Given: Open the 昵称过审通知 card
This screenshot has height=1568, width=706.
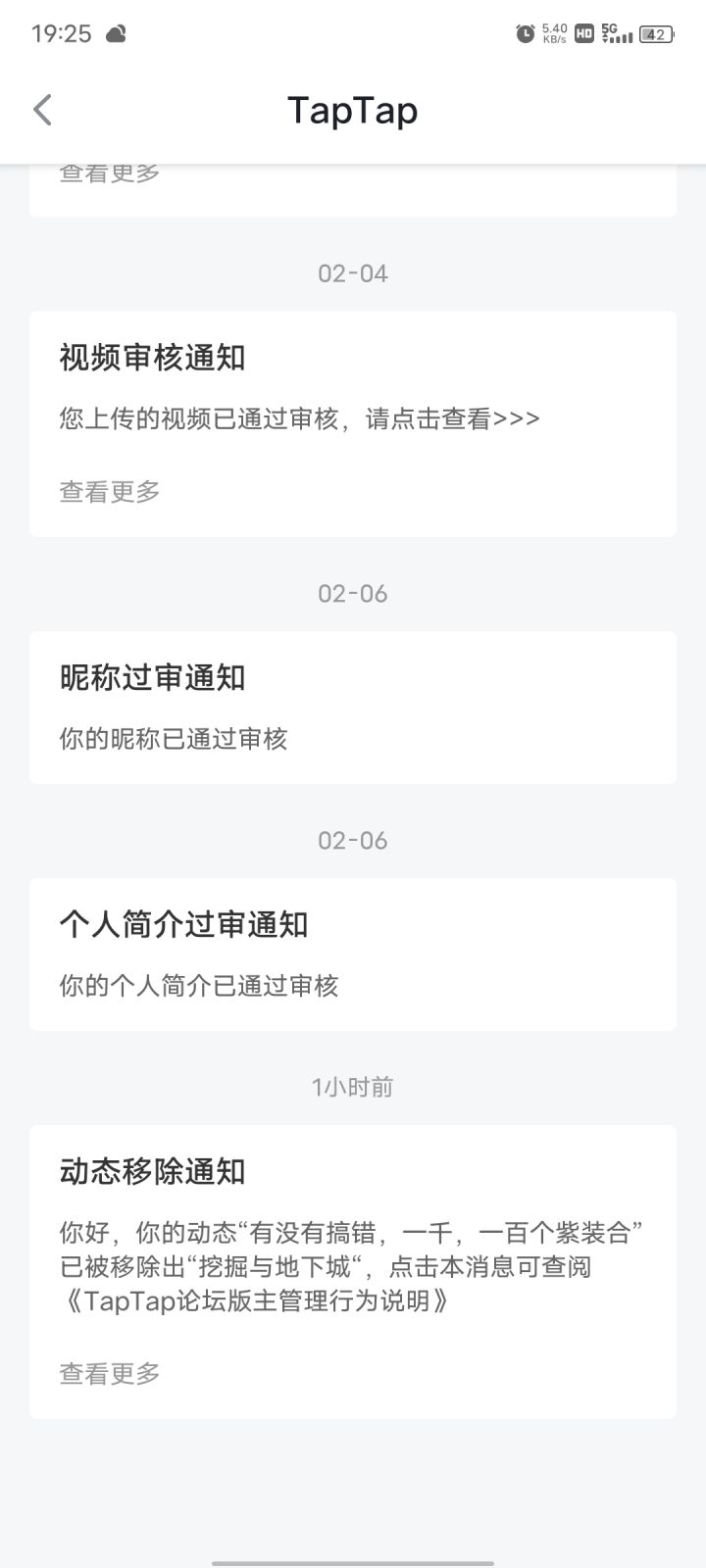Looking at the screenshot, I should (x=352, y=707).
